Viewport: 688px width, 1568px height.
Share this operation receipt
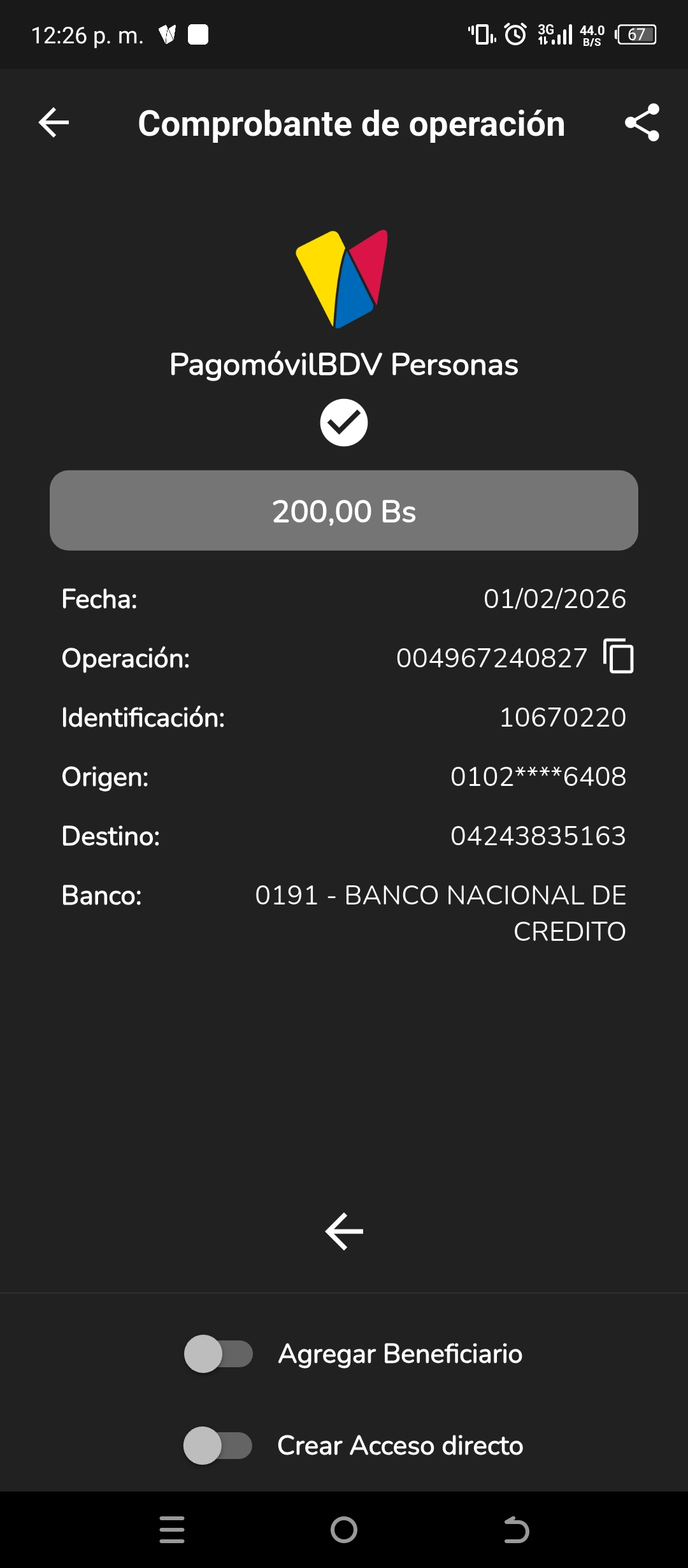641,123
